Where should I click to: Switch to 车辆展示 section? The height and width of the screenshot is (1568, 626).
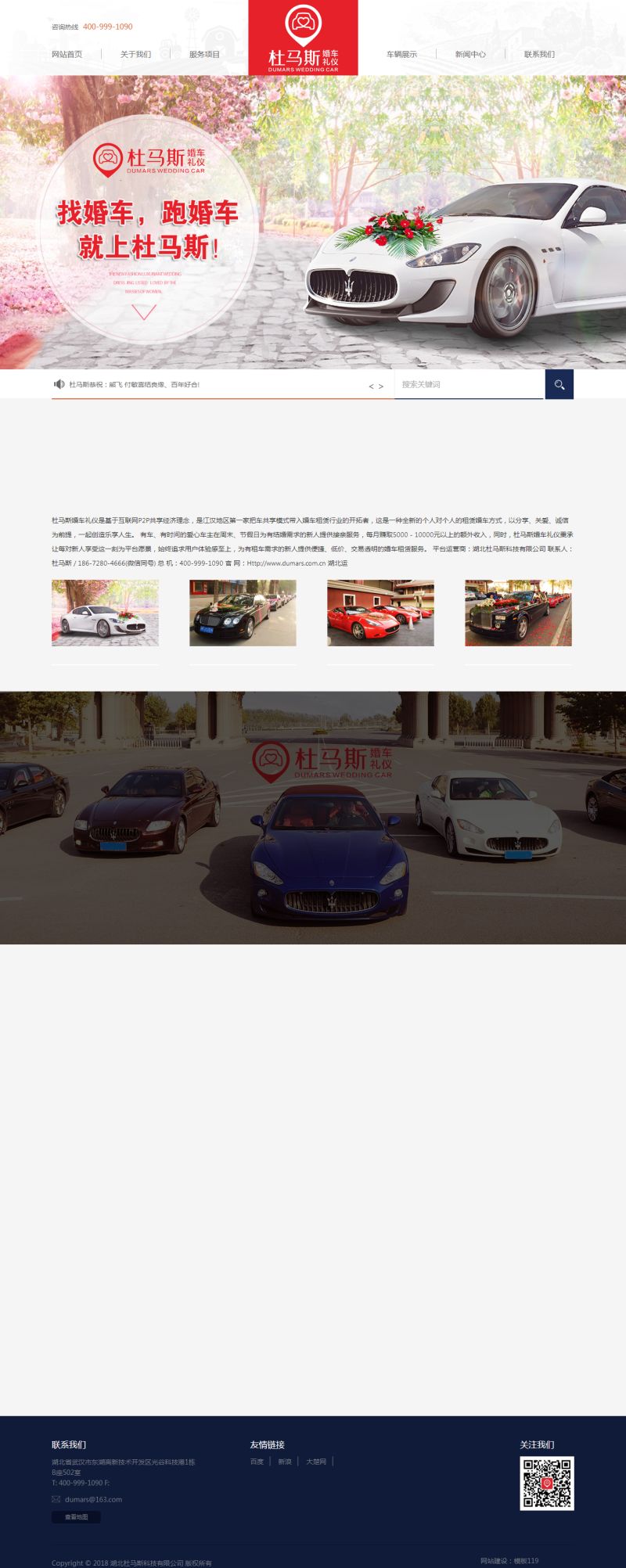click(401, 54)
